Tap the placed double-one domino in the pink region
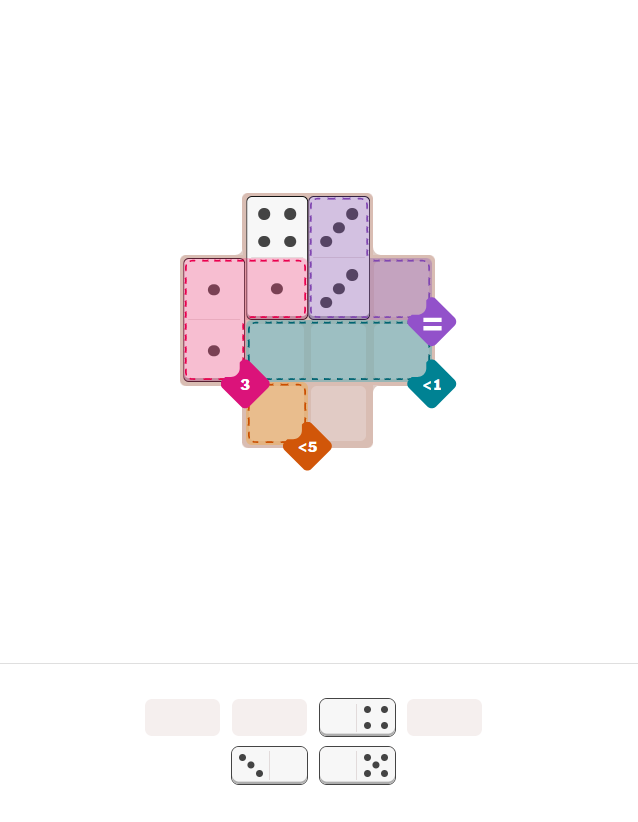Screen dimensions: 638x822 pos(214,320)
